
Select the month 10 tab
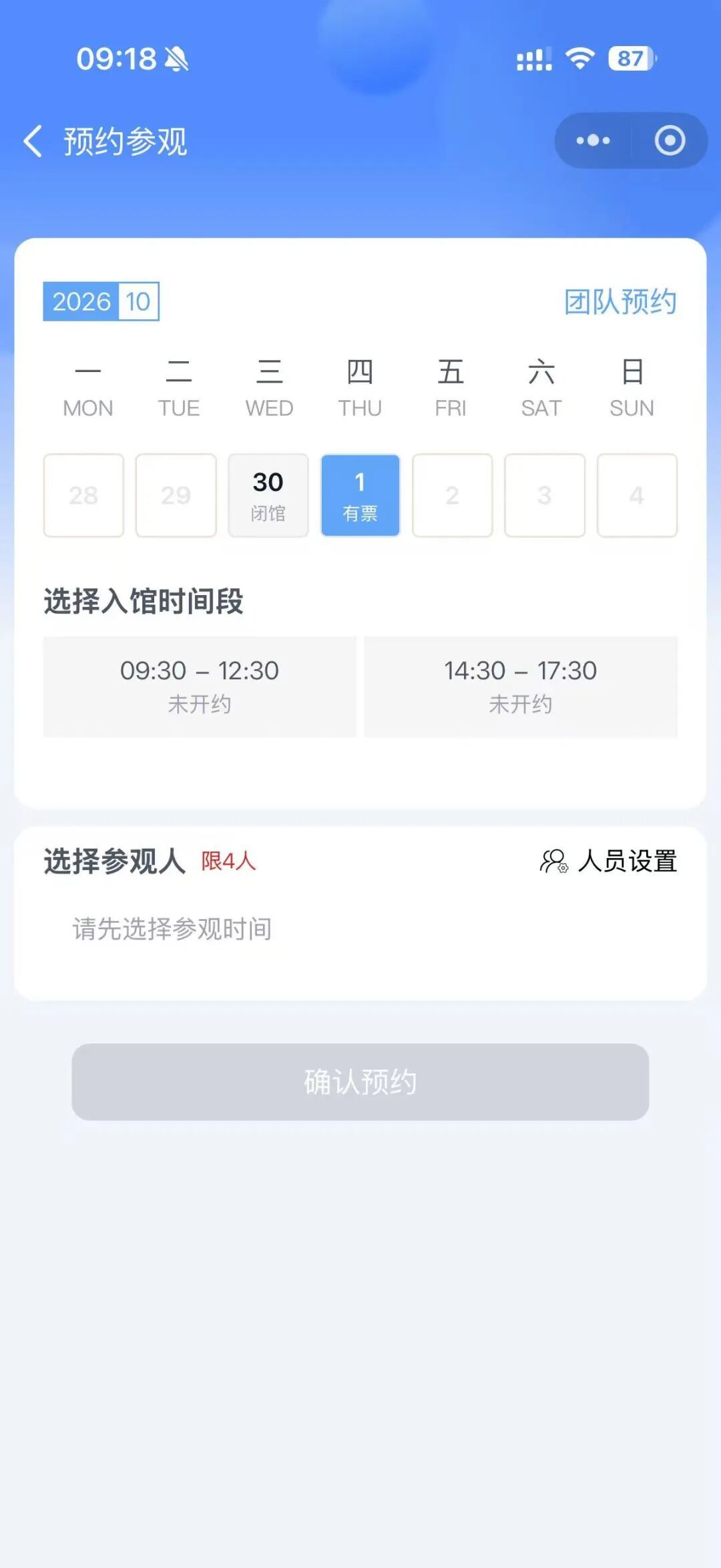tap(138, 301)
